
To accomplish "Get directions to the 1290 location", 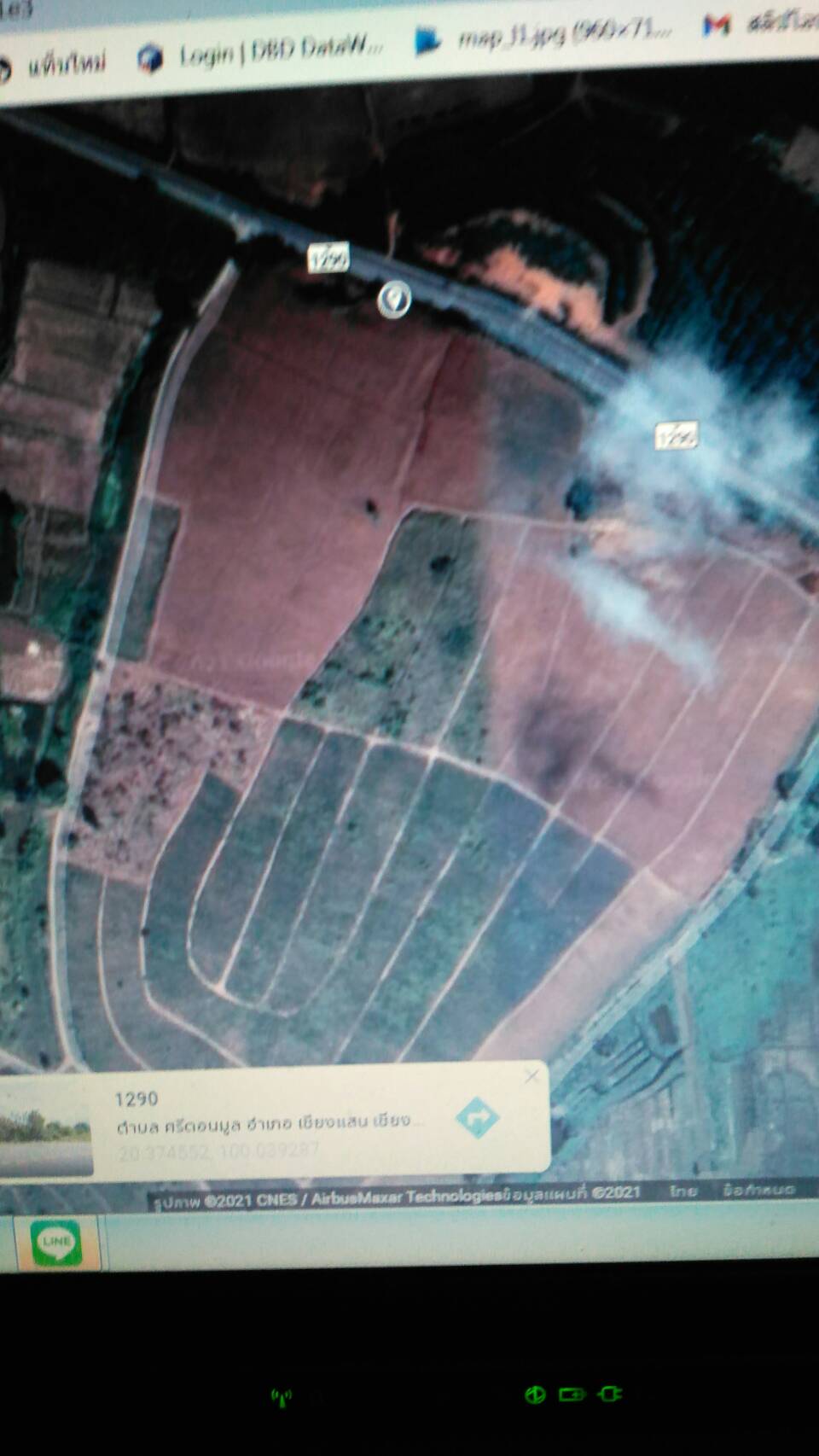I will [x=478, y=1118].
